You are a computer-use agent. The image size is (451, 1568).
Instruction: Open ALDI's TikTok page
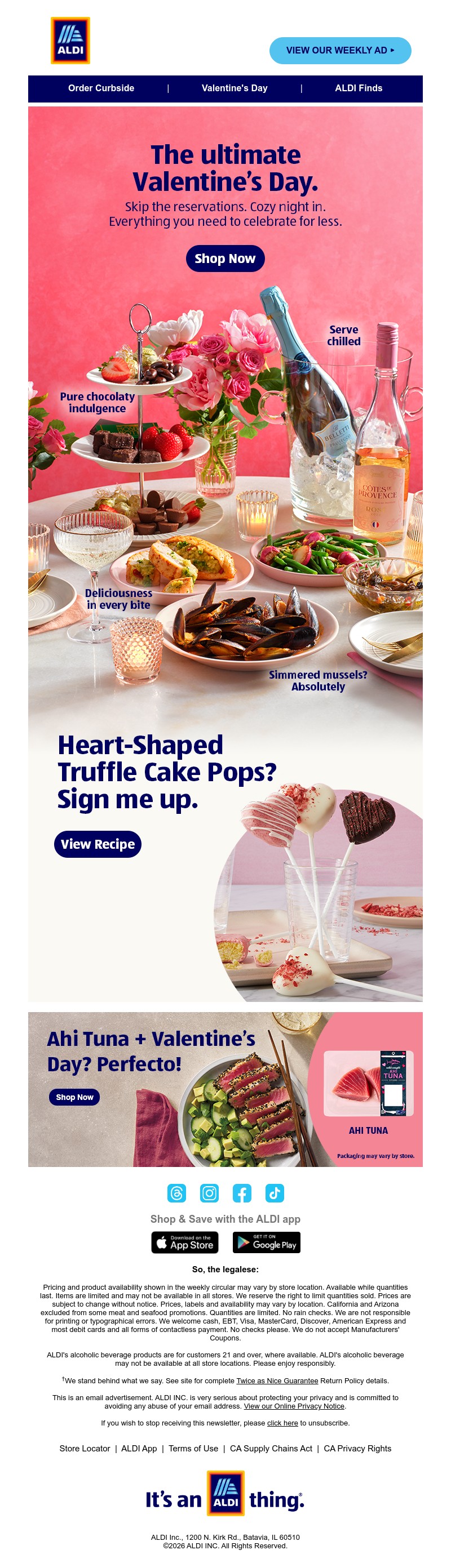click(274, 1193)
